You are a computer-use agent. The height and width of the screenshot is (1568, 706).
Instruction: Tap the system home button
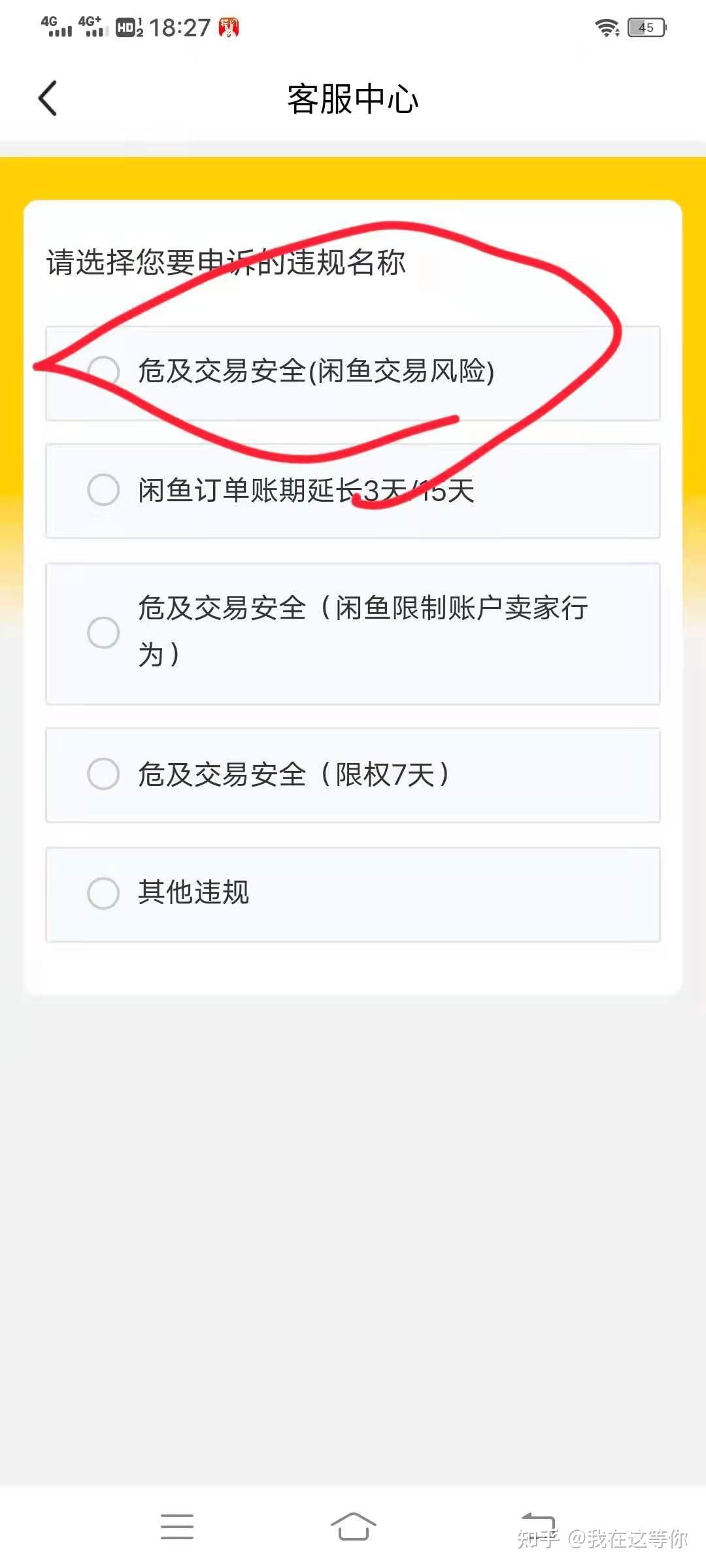coord(353,1526)
